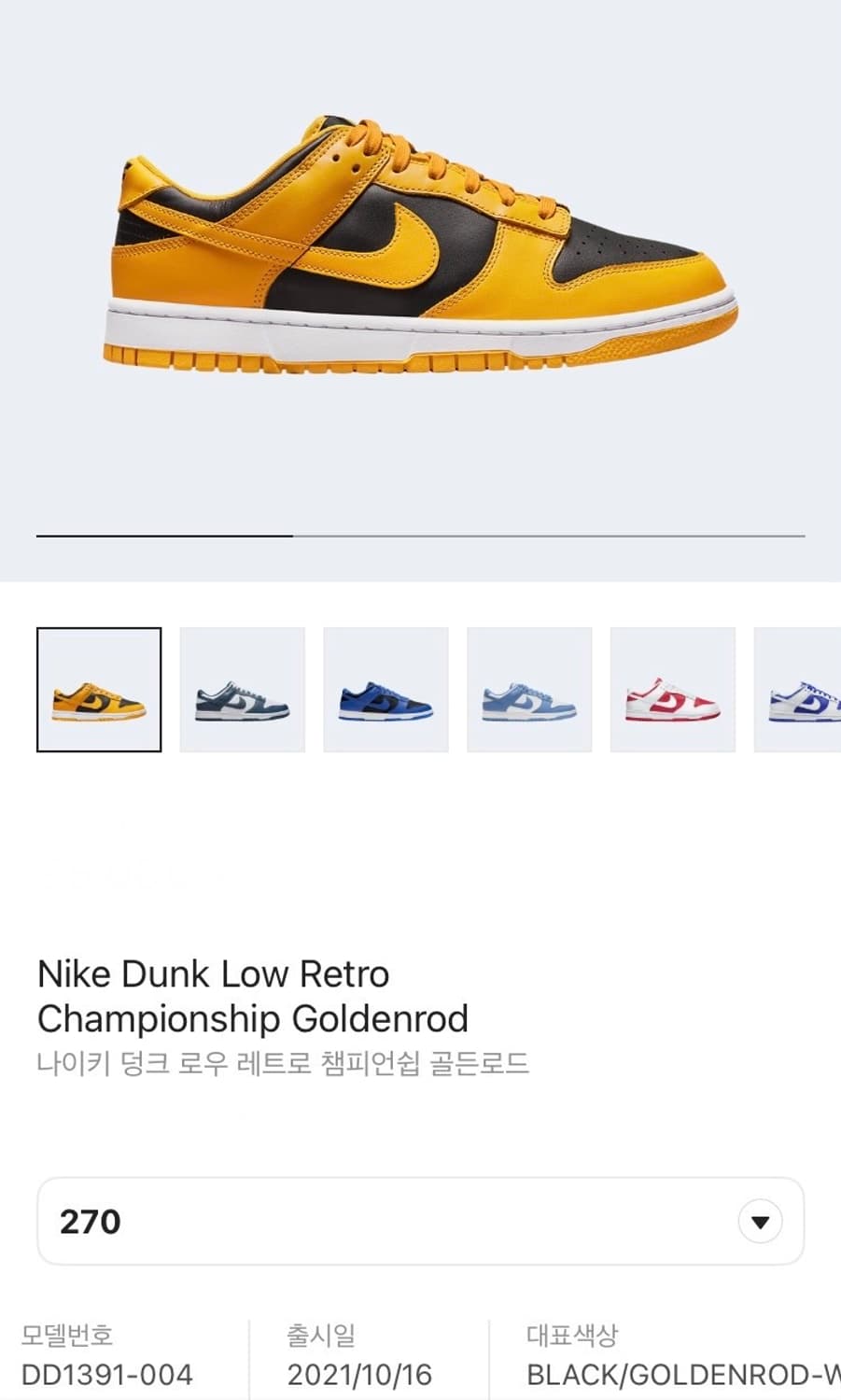Select the light blue Dunk colorway thumbnail
The width and height of the screenshot is (841, 1400).
click(529, 690)
